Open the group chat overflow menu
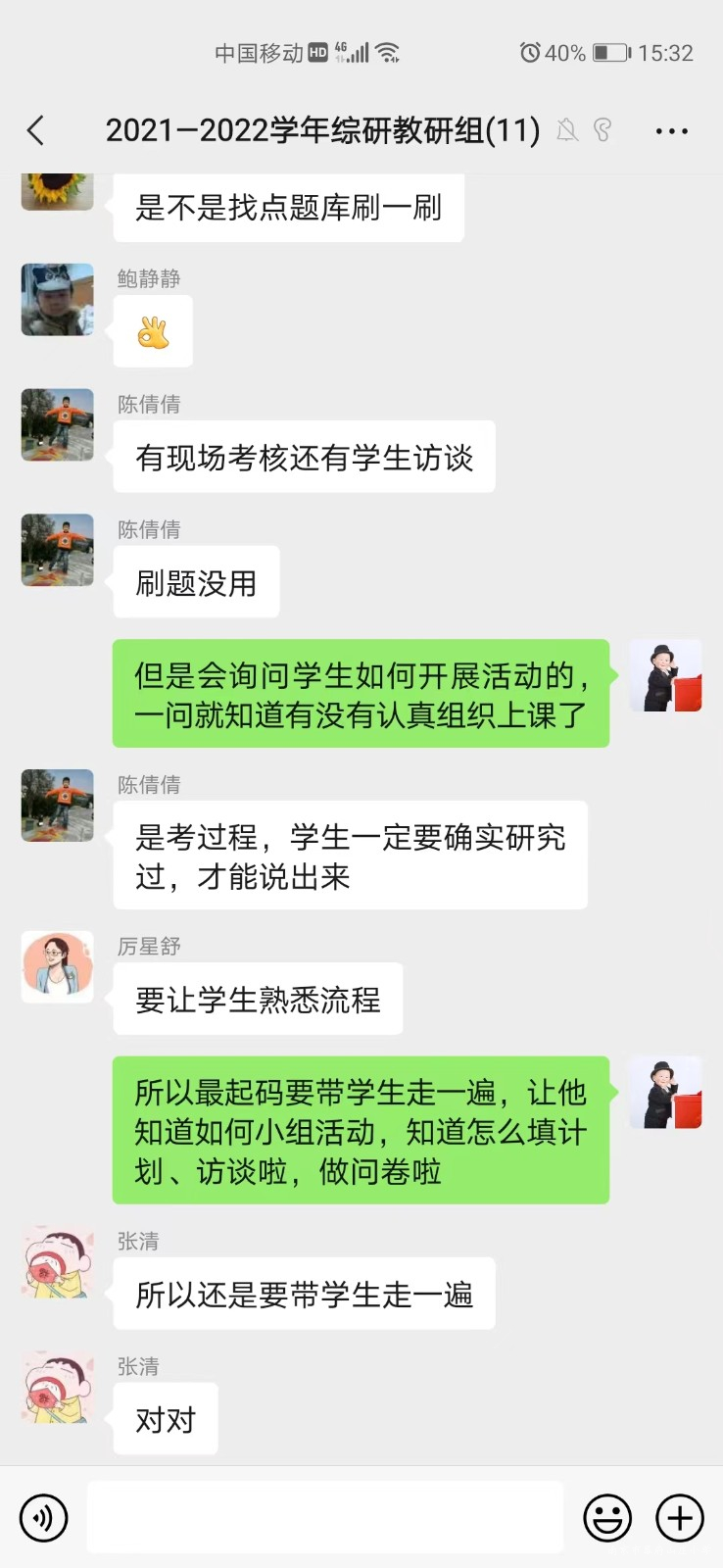 click(x=671, y=130)
